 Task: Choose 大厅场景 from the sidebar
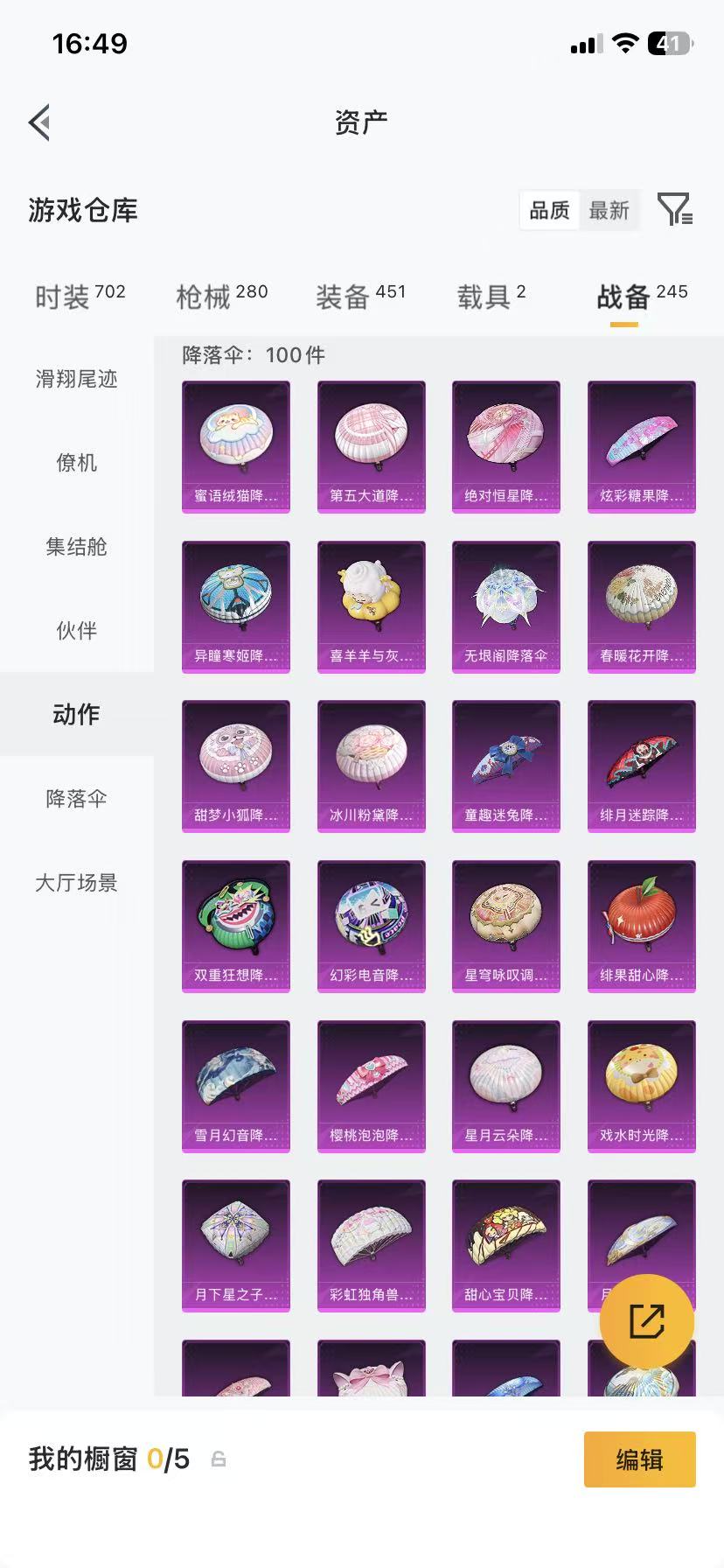76,883
